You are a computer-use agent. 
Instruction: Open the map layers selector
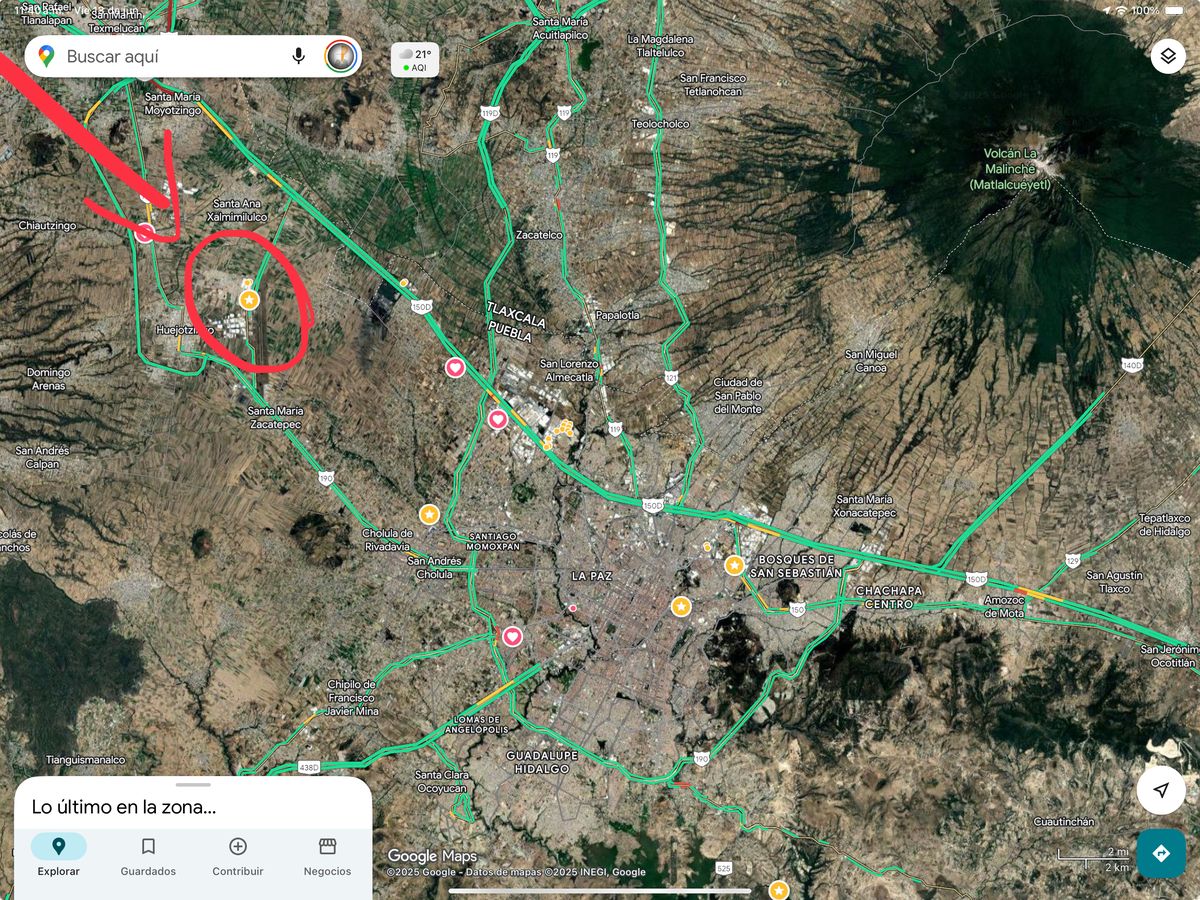pyautogui.click(x=1168, y=56)
